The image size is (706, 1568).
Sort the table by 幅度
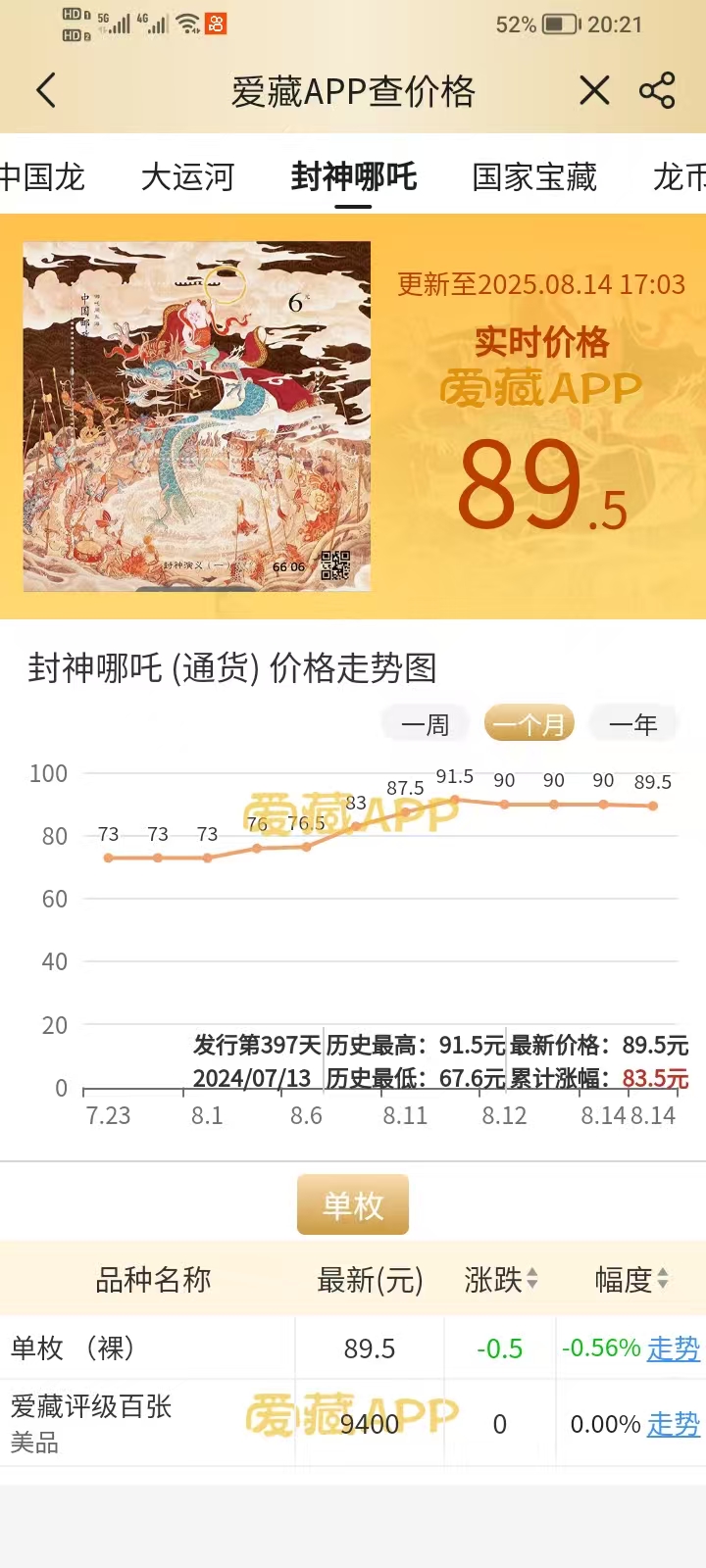[631, 1279]
